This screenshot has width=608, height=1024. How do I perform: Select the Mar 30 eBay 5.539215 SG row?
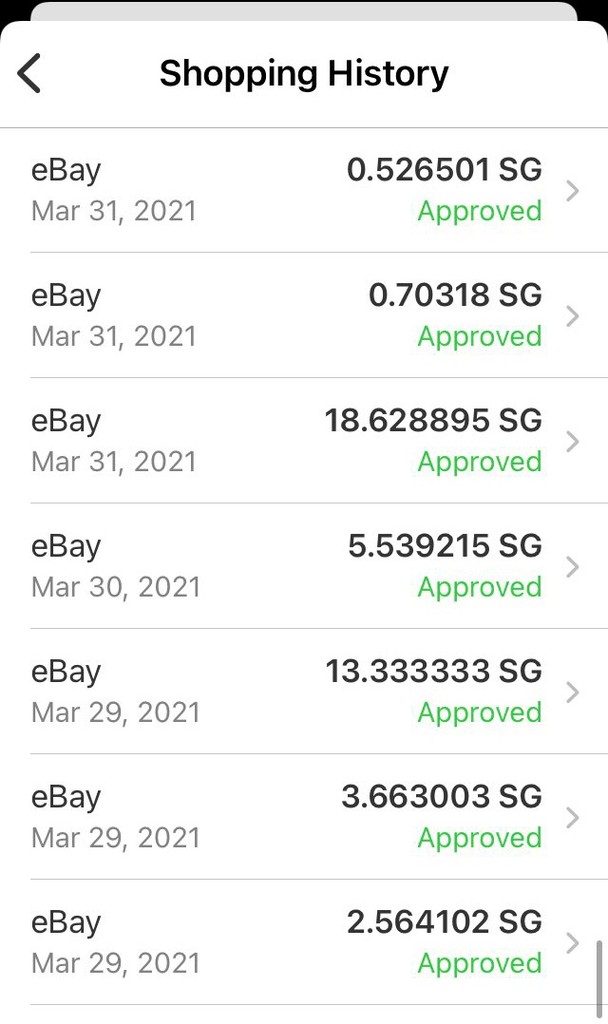(304, 566)
